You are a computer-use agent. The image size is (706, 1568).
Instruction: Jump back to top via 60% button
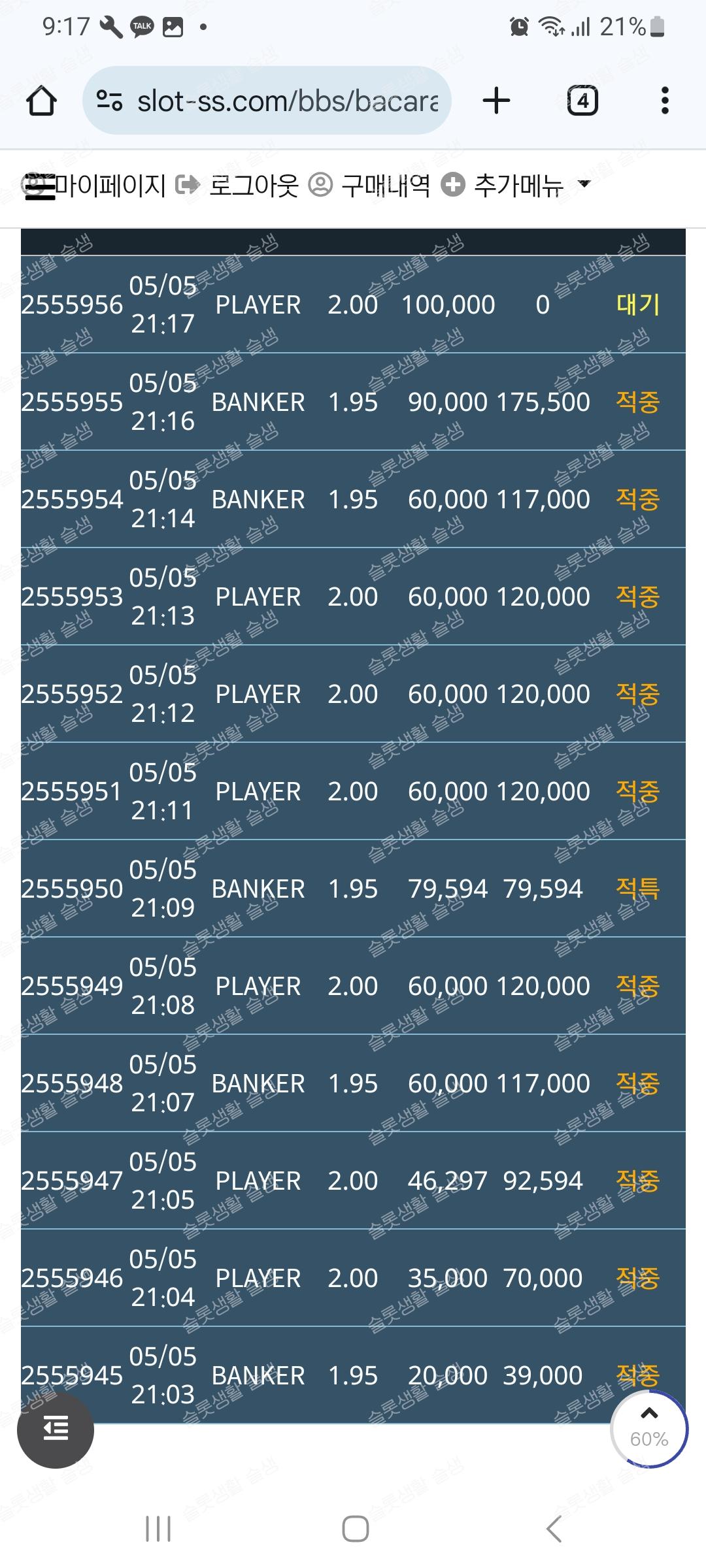(x=649, y=1429)
